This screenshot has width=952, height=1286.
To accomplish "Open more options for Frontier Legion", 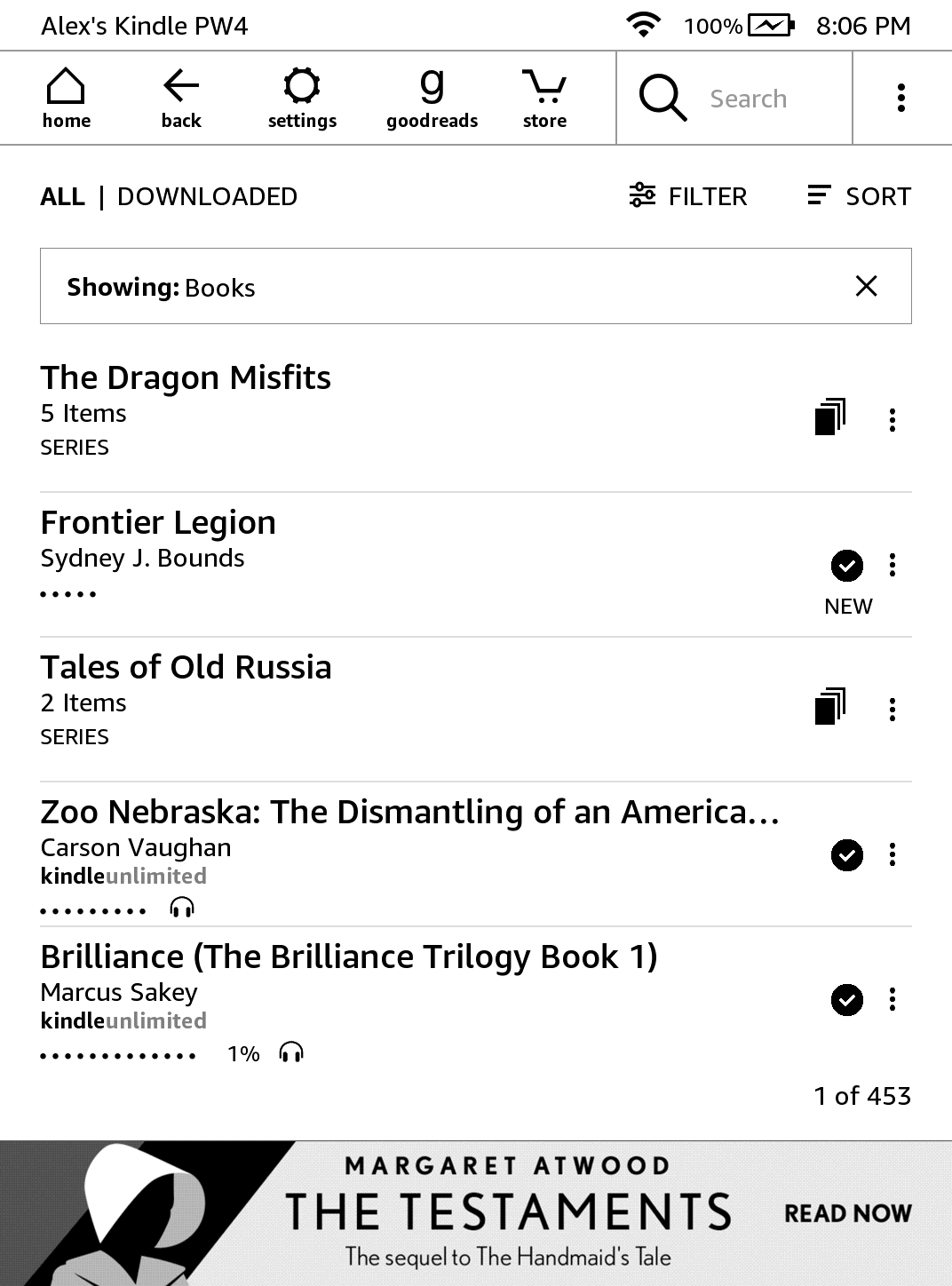I will [892, 565].
